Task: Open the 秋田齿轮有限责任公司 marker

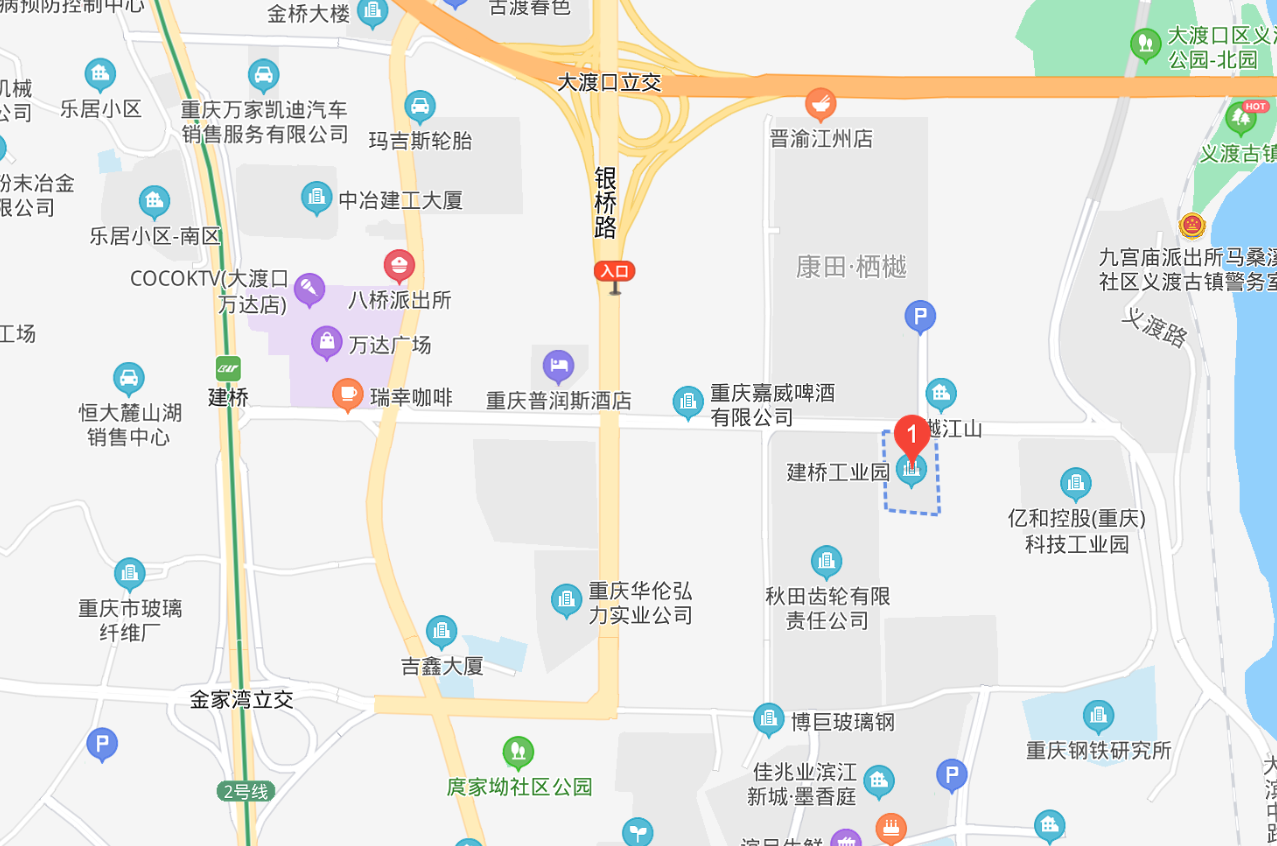Action: point(826,563)
